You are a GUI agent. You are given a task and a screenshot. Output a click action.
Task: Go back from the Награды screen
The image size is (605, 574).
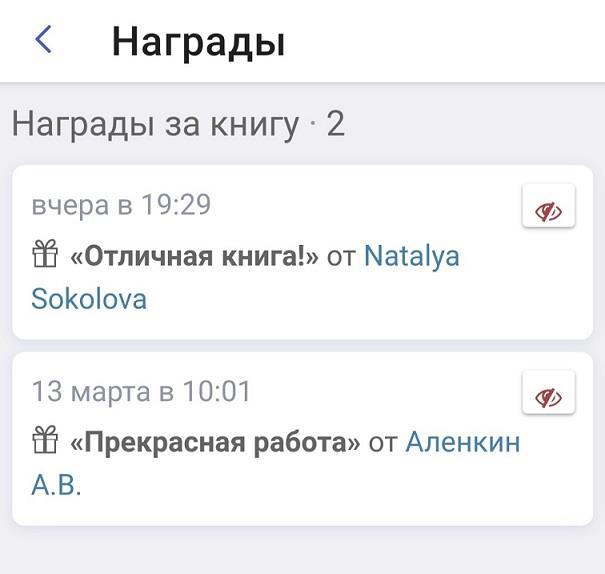pos(43,41)
